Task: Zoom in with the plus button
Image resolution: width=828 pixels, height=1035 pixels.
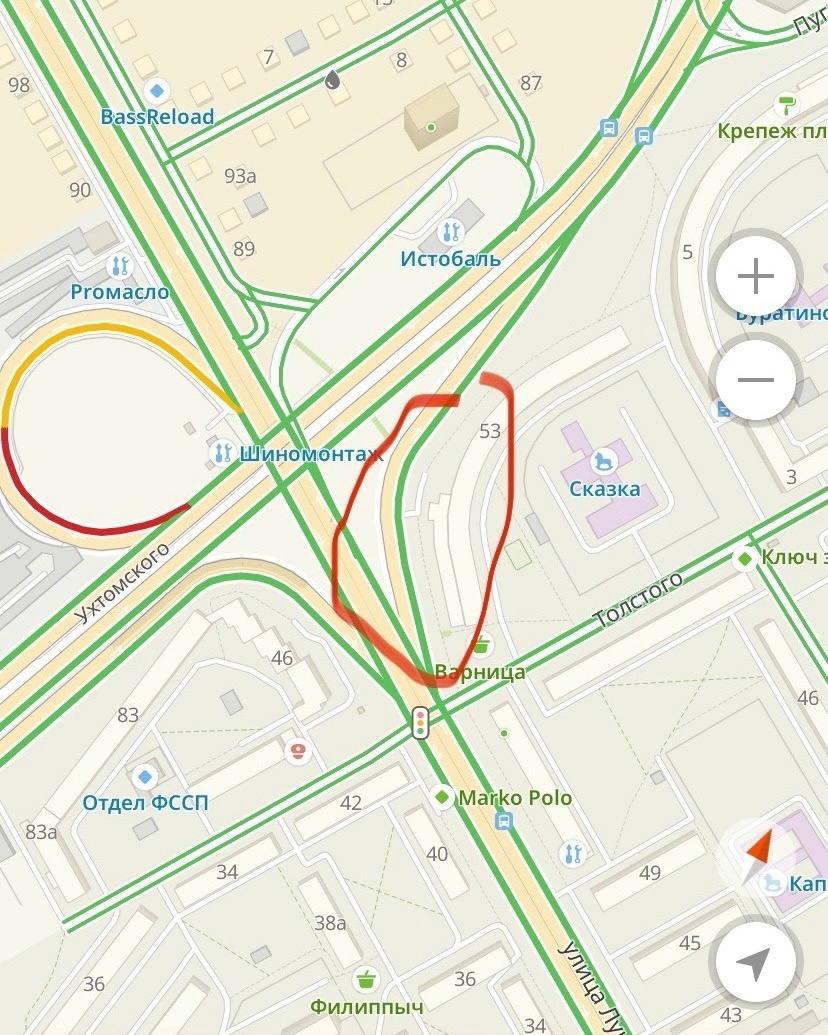Action: [x=756, y=275]
